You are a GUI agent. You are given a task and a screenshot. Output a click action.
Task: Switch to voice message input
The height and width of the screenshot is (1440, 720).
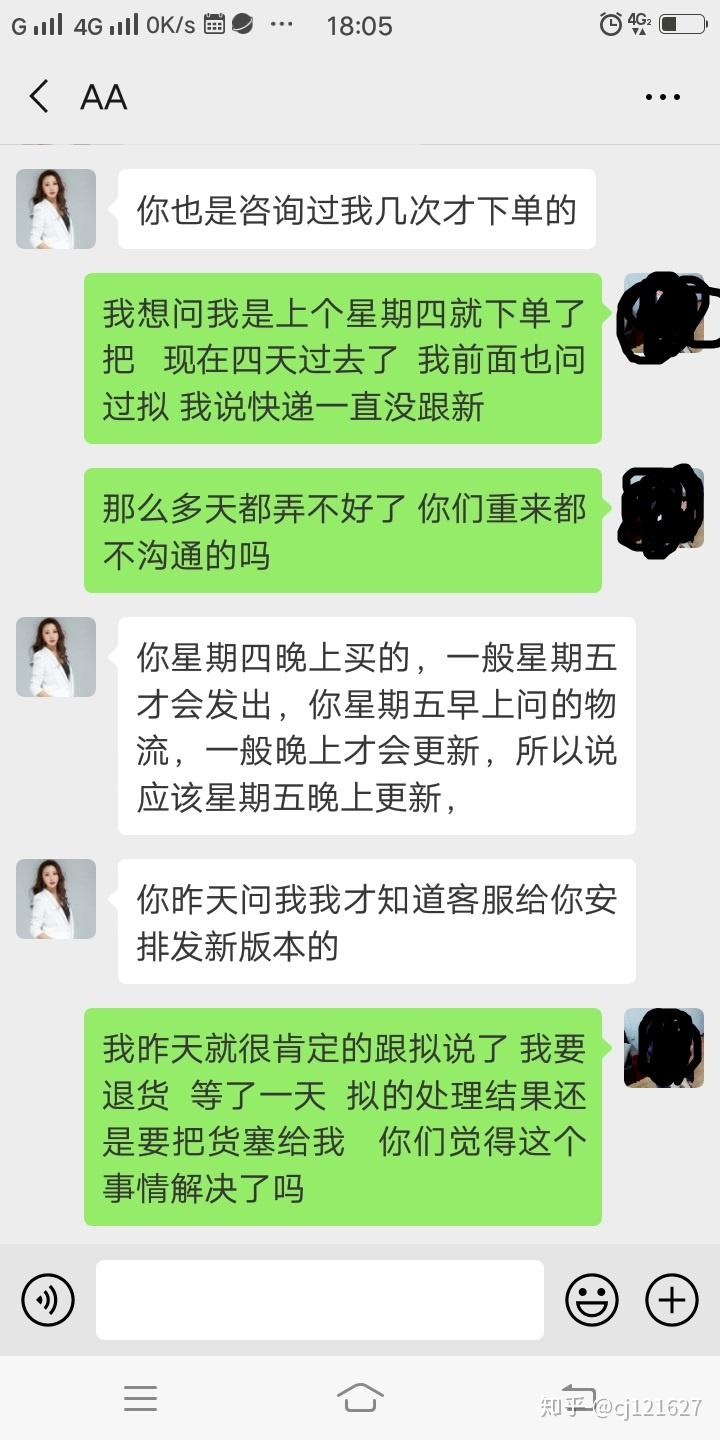tap(48, 1300)
